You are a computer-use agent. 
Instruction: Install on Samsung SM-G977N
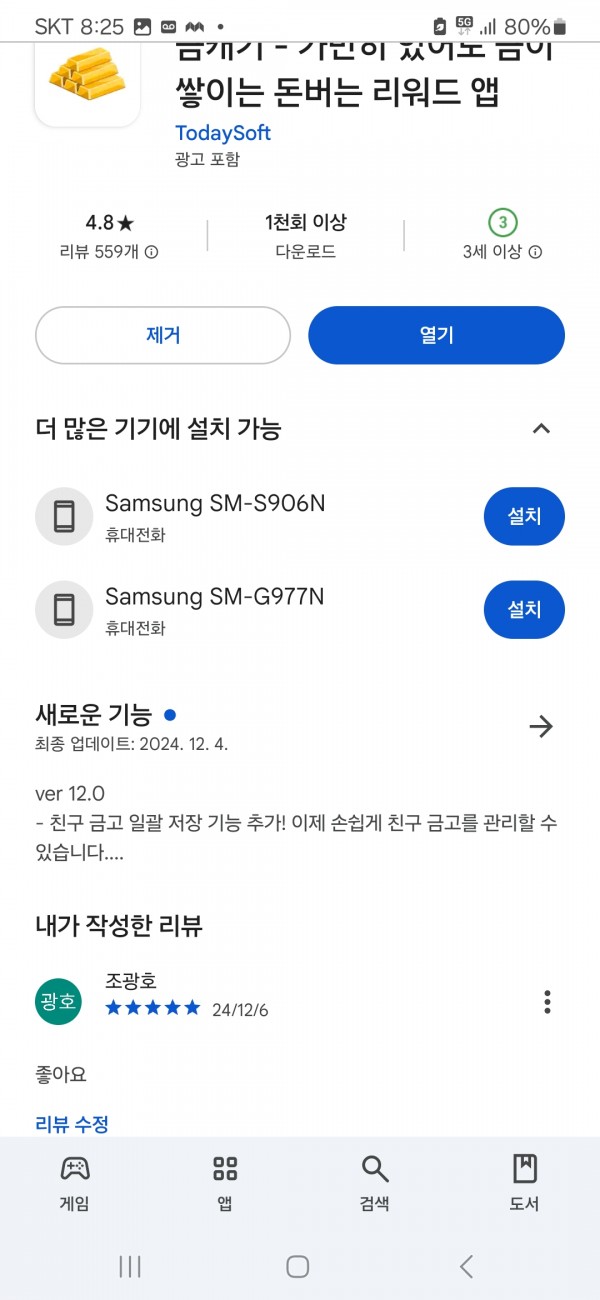[524, 609]
